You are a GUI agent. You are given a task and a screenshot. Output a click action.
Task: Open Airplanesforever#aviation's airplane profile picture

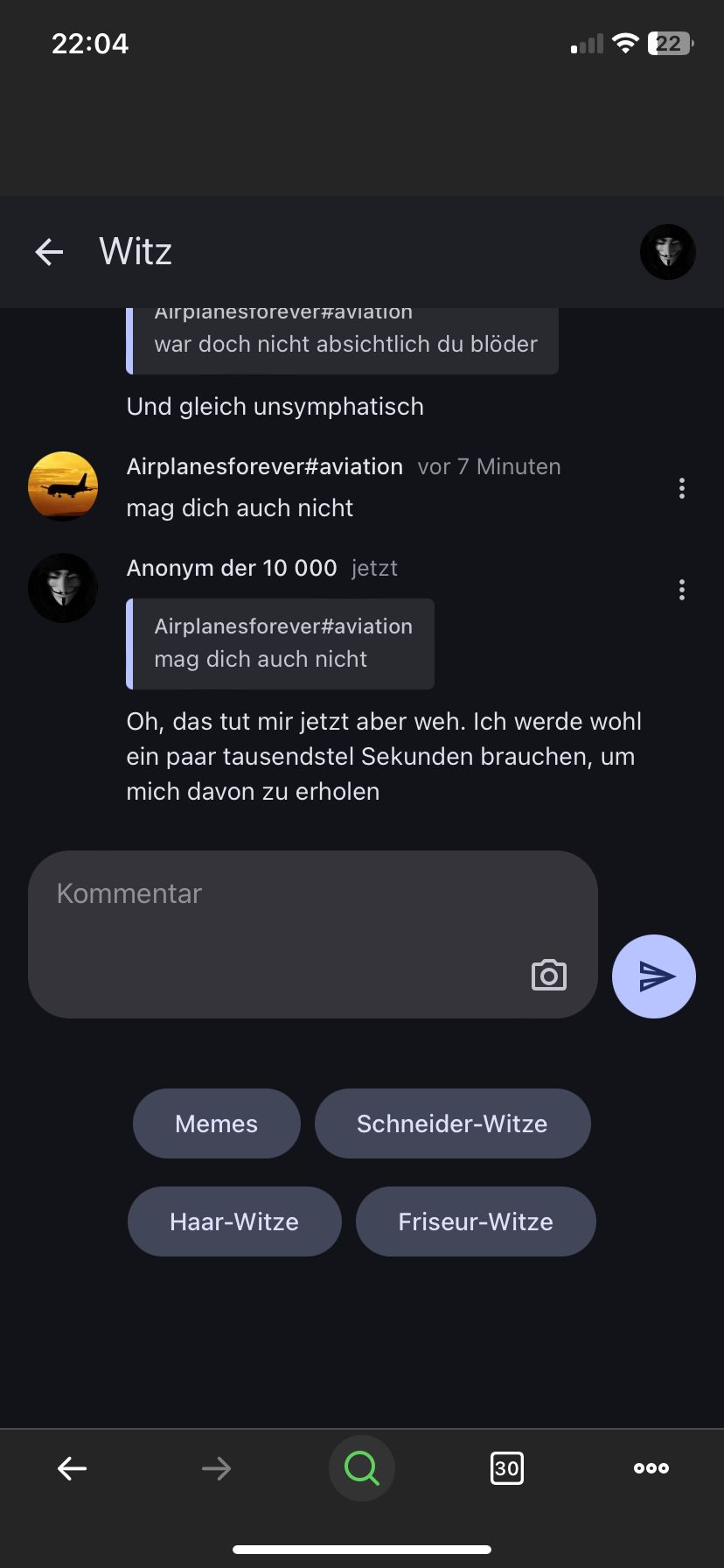63,486
